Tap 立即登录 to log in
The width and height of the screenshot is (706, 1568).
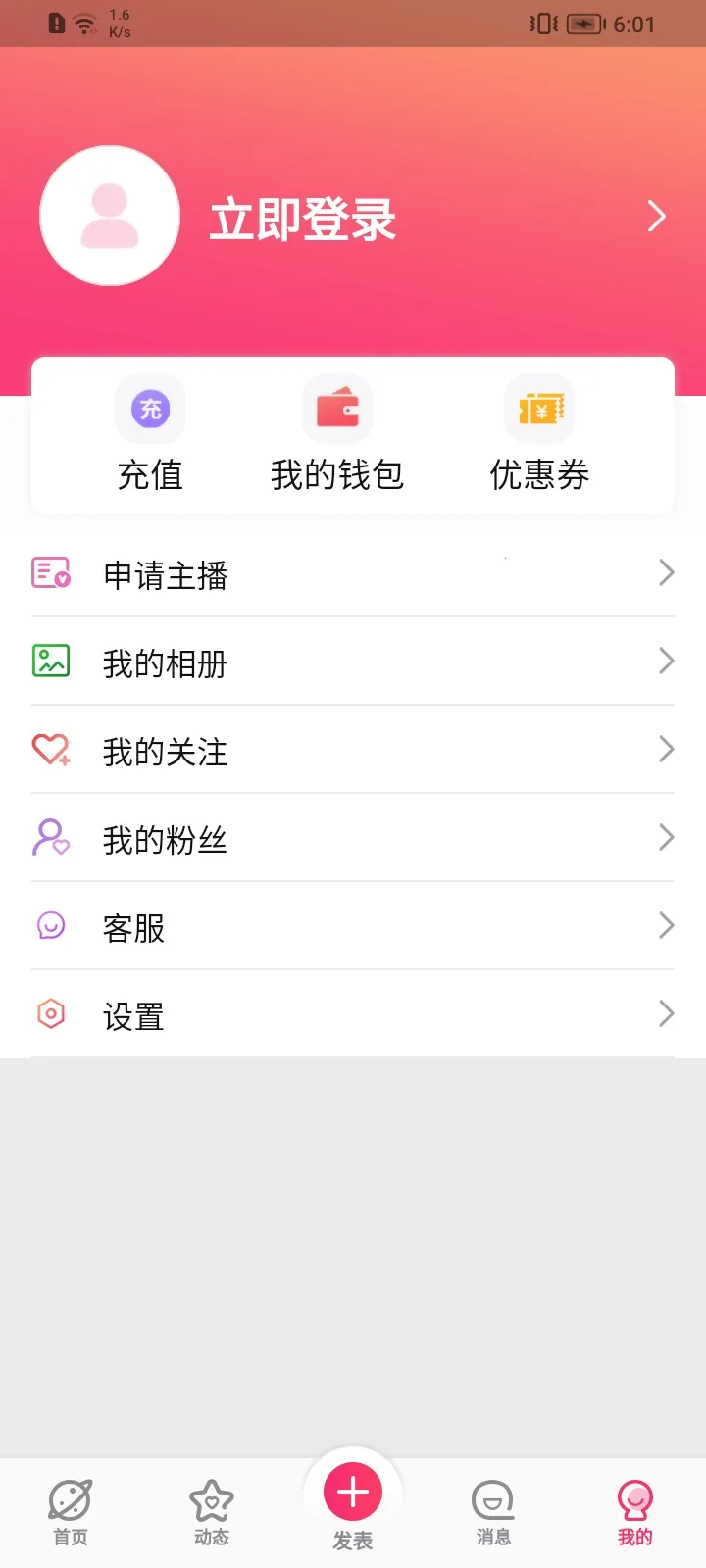click(304, 218)
